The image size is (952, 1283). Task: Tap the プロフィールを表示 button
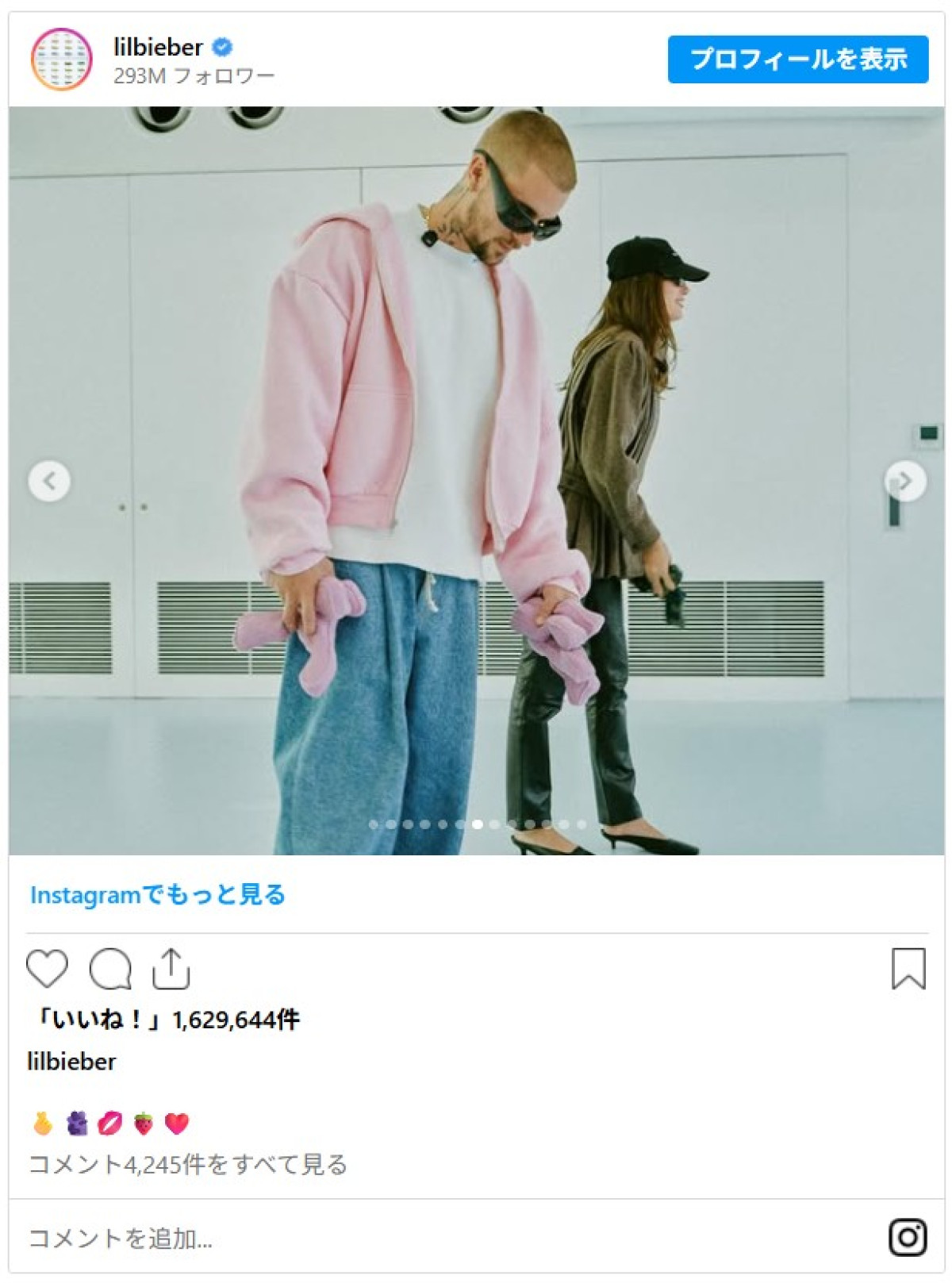click(797, 60)
